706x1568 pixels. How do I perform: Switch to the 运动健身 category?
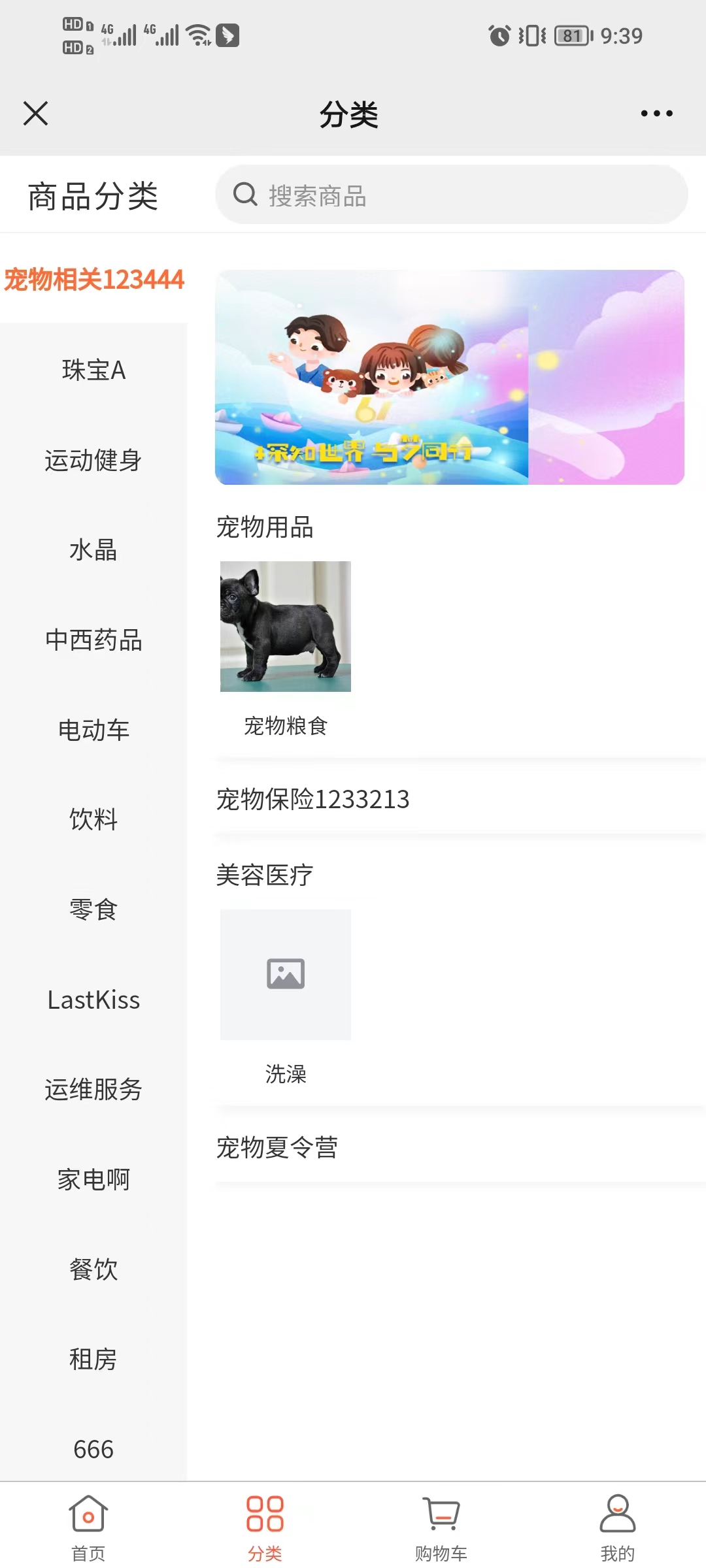point(93,461)
